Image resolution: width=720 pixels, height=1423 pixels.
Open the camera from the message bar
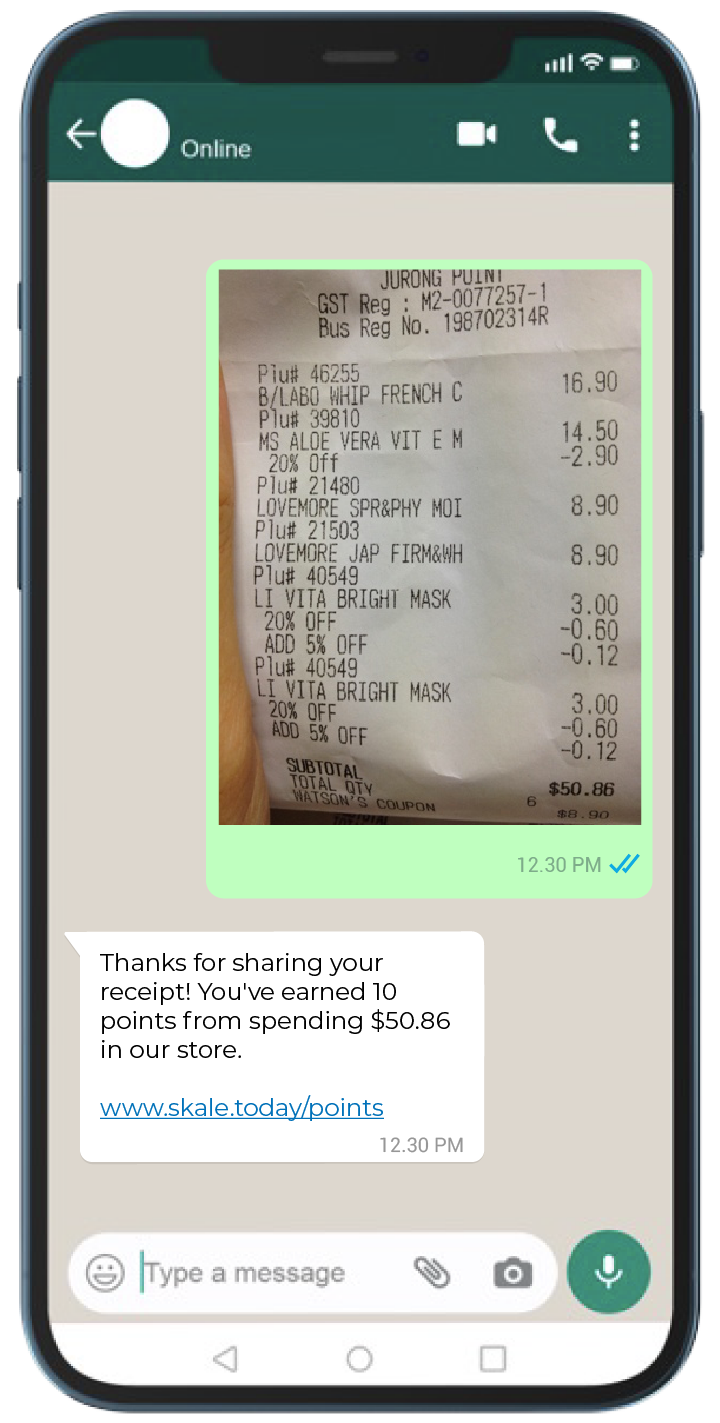(513, 1273)
